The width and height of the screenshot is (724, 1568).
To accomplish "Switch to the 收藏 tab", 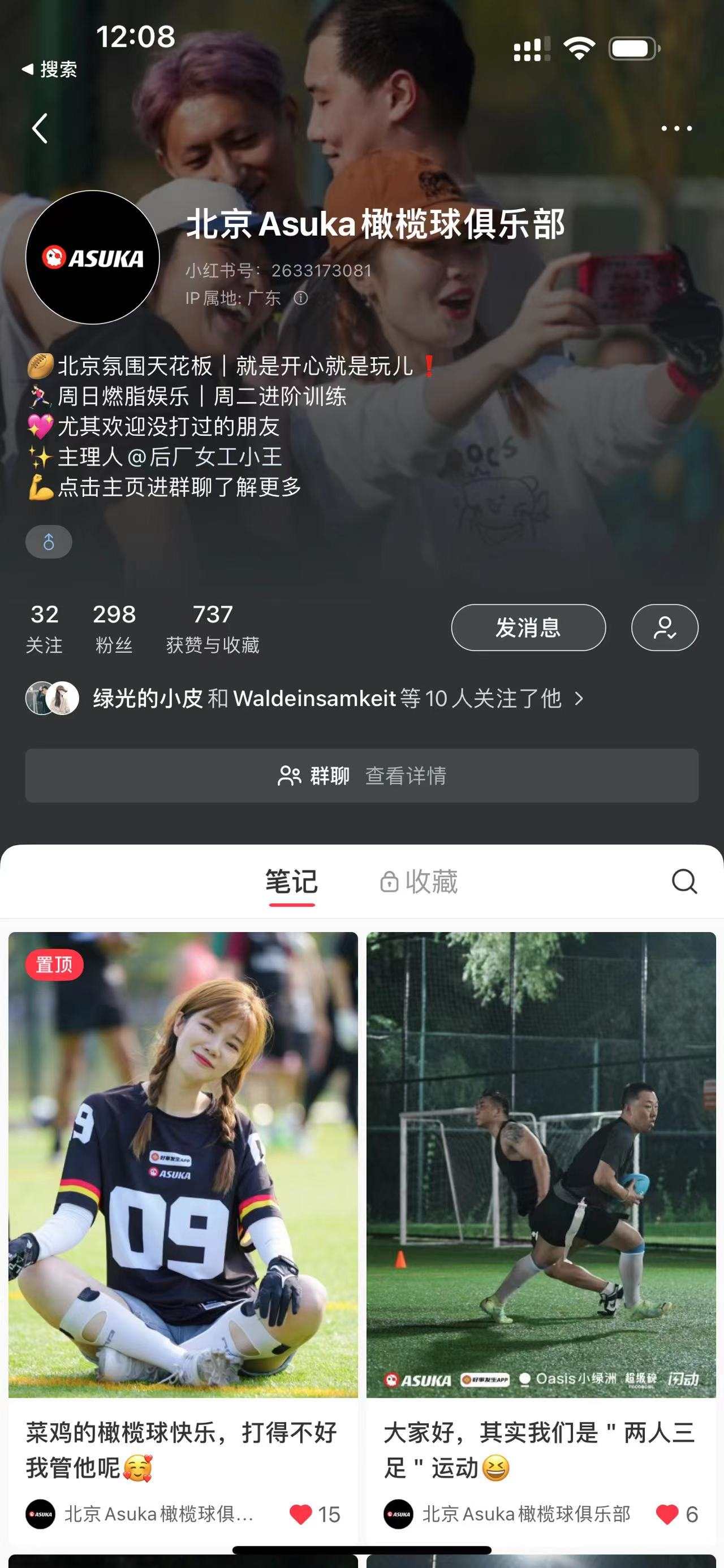I will (420, 881).
